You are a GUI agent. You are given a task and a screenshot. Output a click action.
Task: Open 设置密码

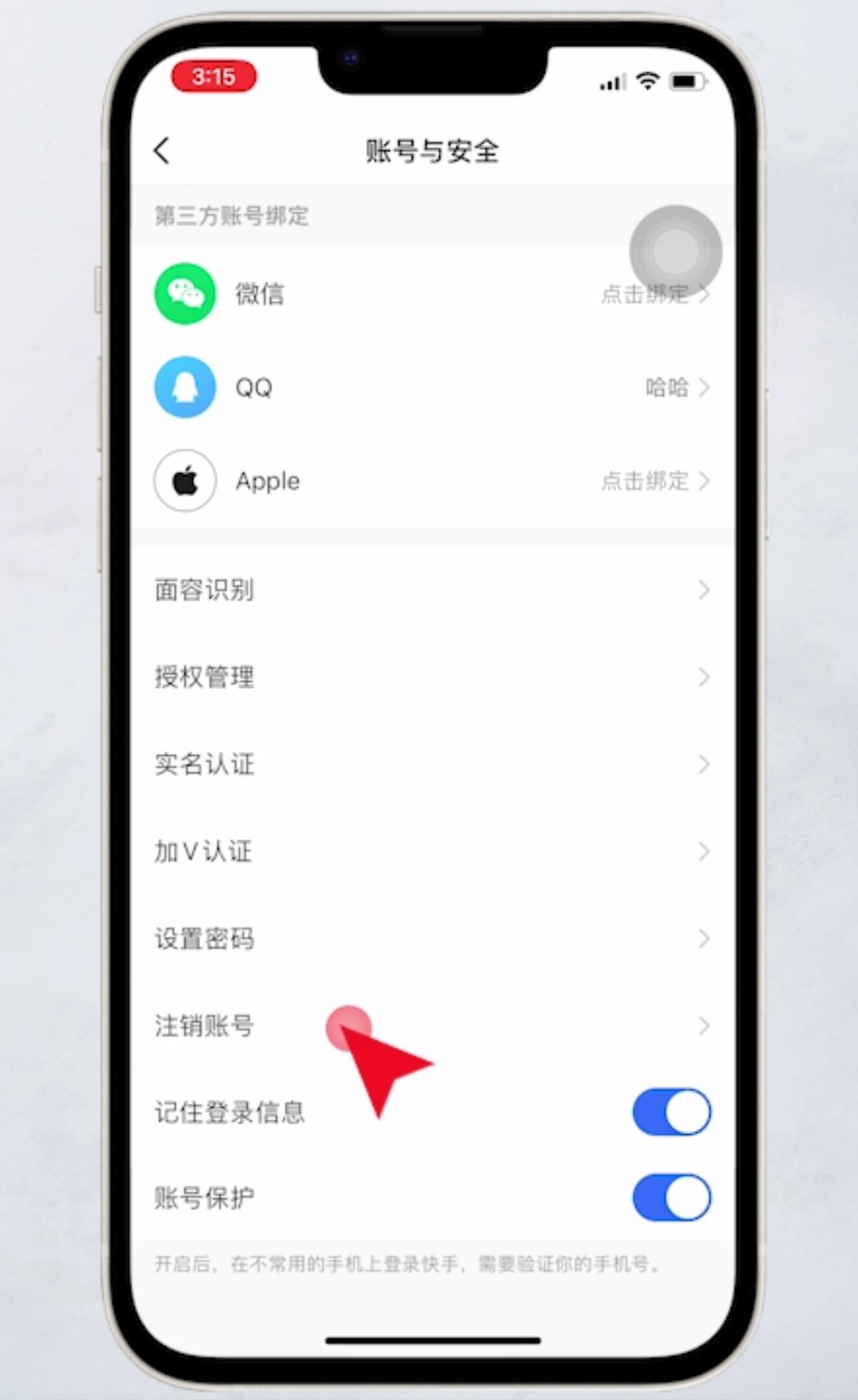[432, 938]
